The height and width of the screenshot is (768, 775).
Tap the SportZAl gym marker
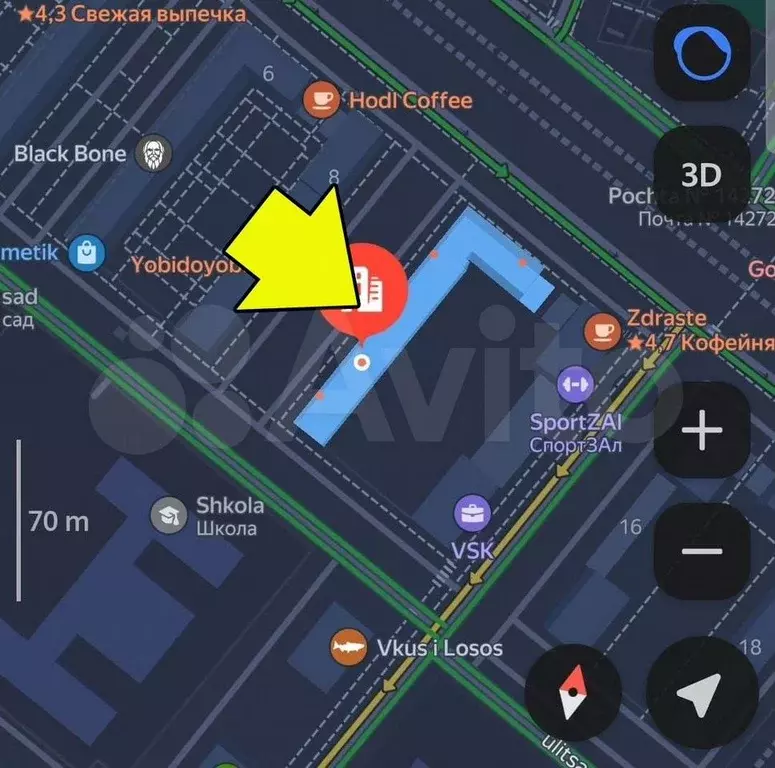click(x=574, y=383)
